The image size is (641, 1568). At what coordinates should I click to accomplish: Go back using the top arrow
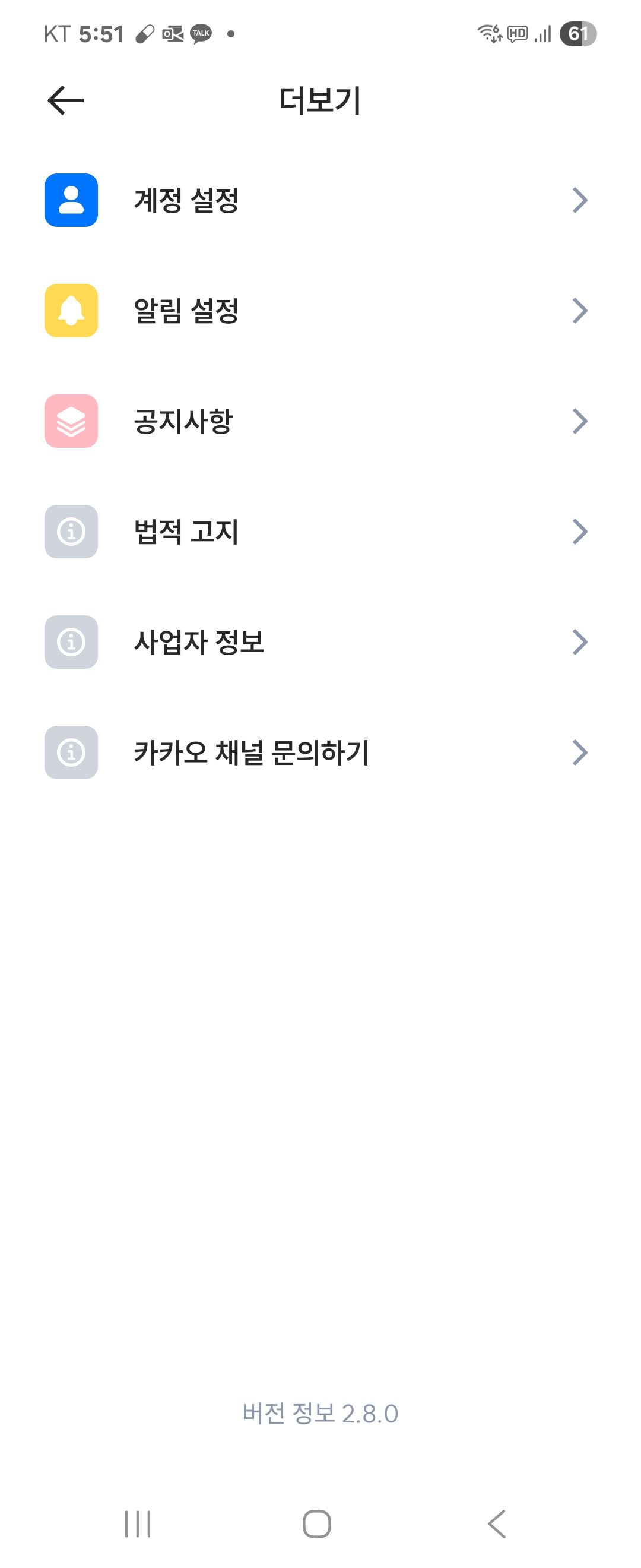(66, 100)
